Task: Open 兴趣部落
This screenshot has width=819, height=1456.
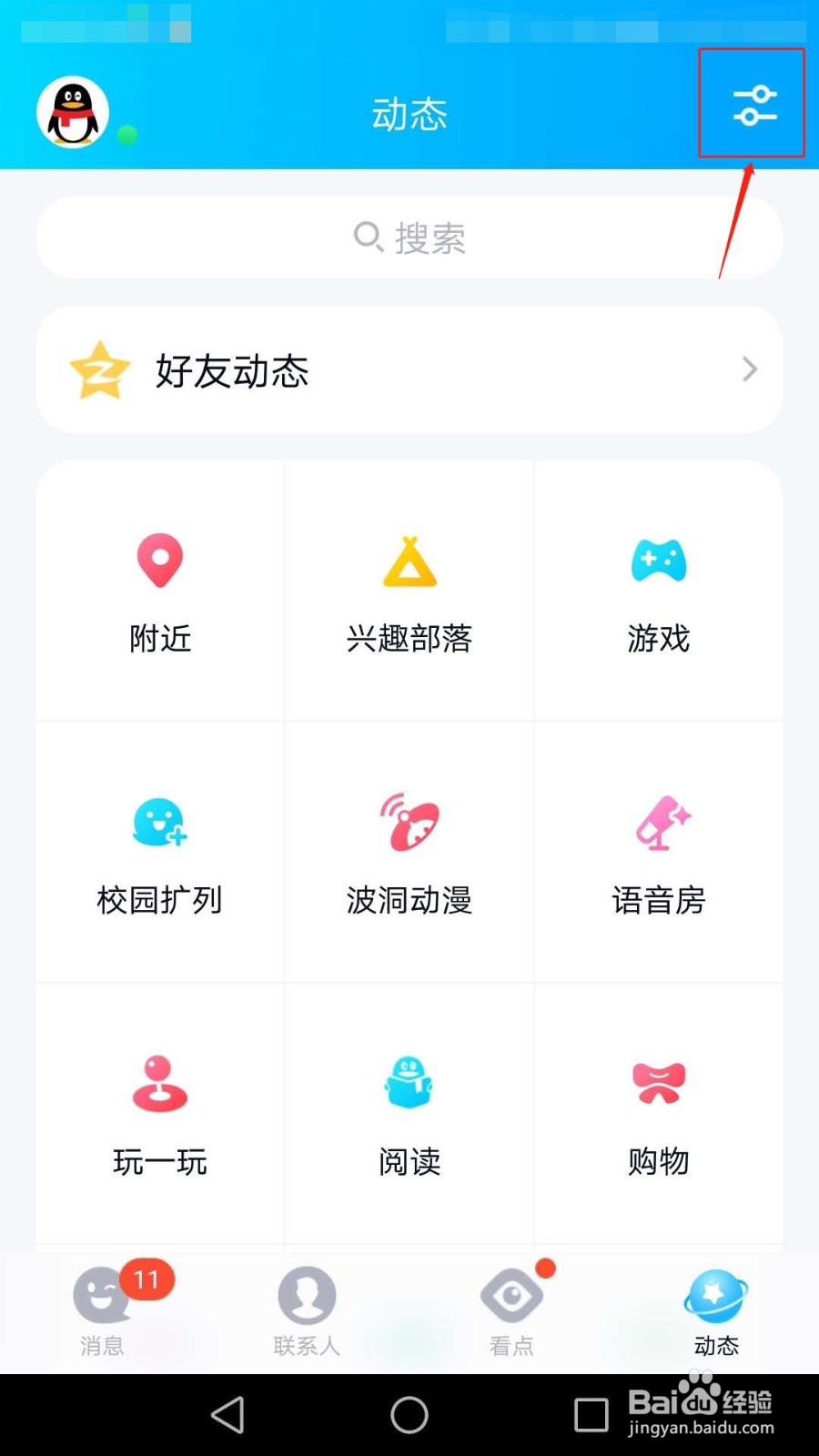Action: [409, 591]
